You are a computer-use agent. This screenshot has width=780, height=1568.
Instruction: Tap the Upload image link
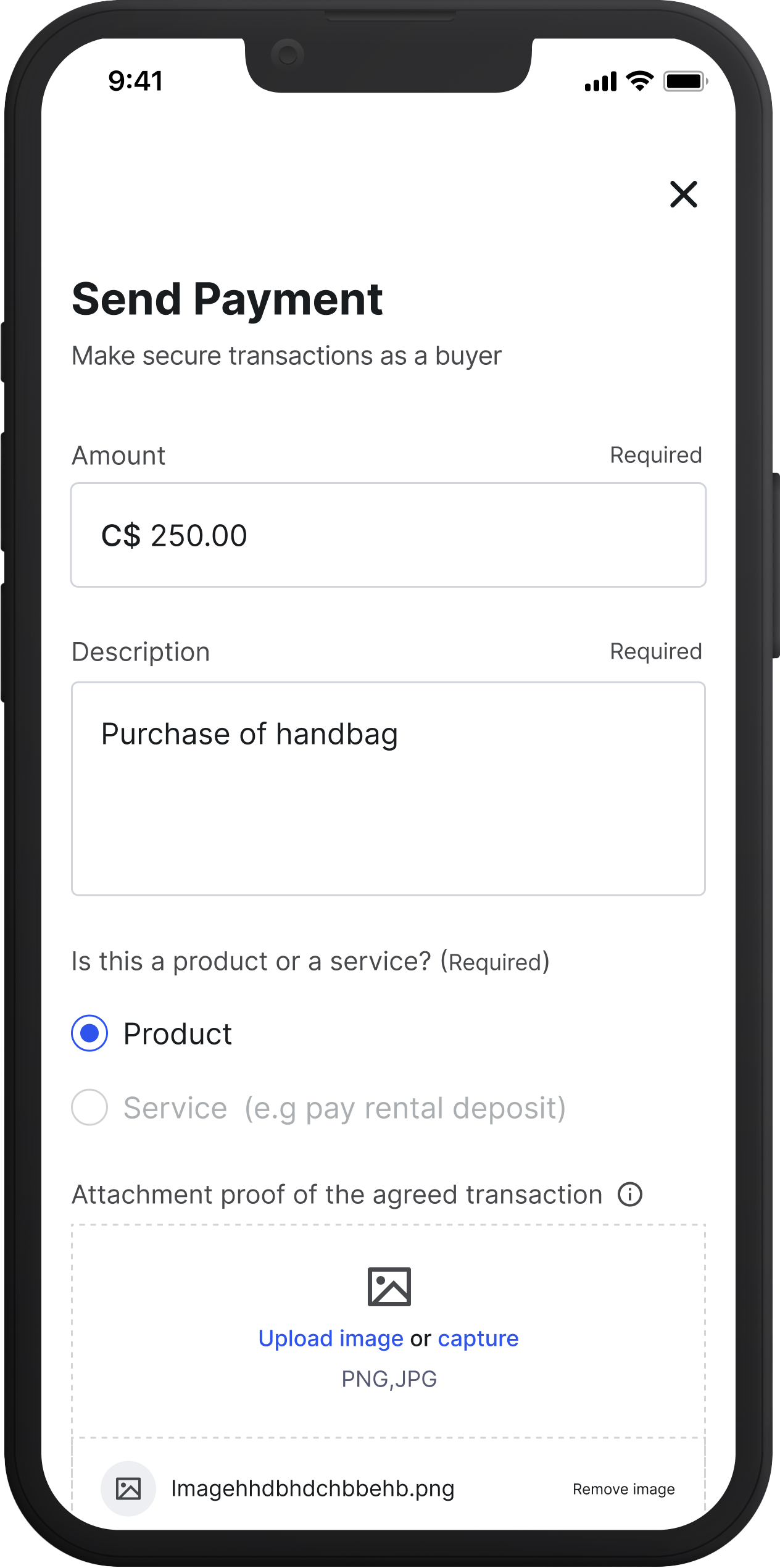331,1338
